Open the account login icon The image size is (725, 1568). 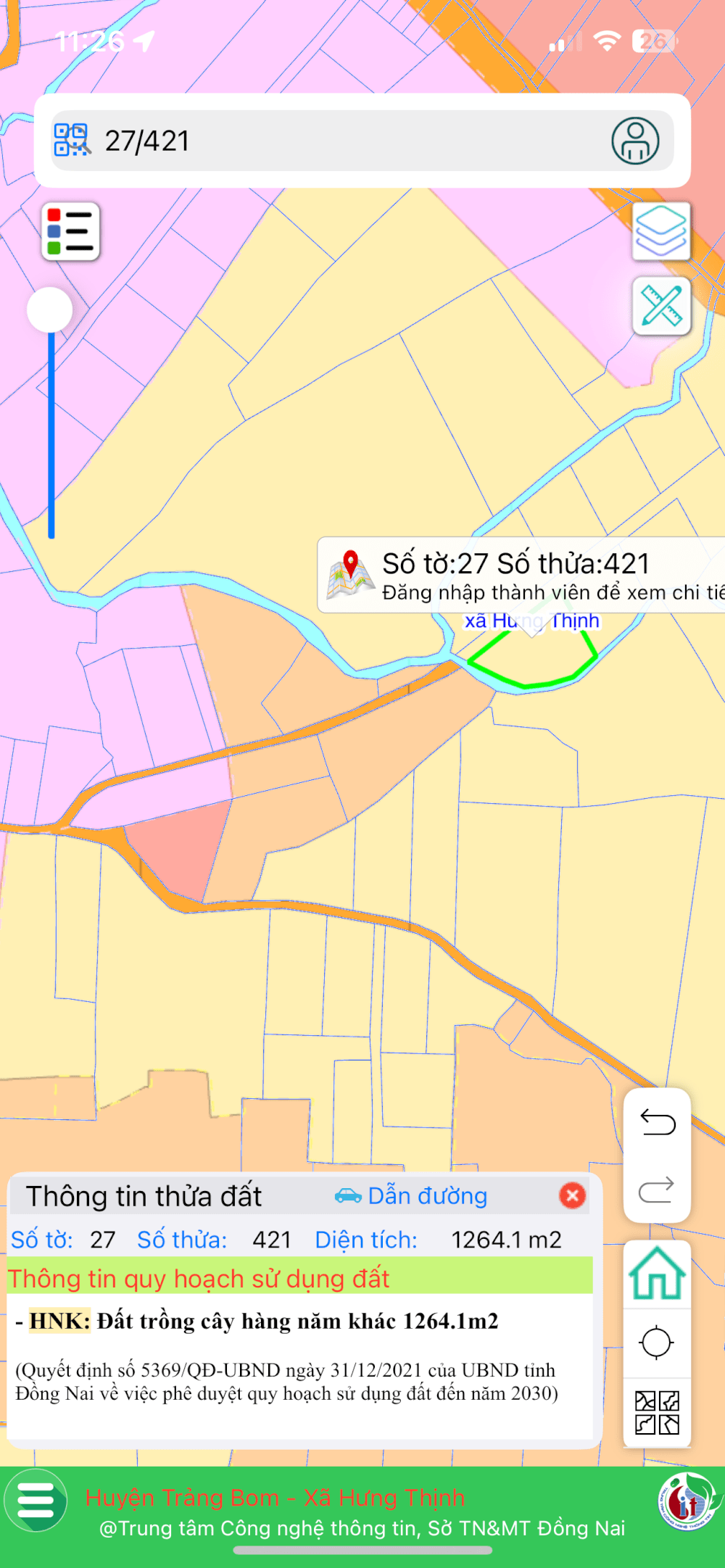click(634, 141)
